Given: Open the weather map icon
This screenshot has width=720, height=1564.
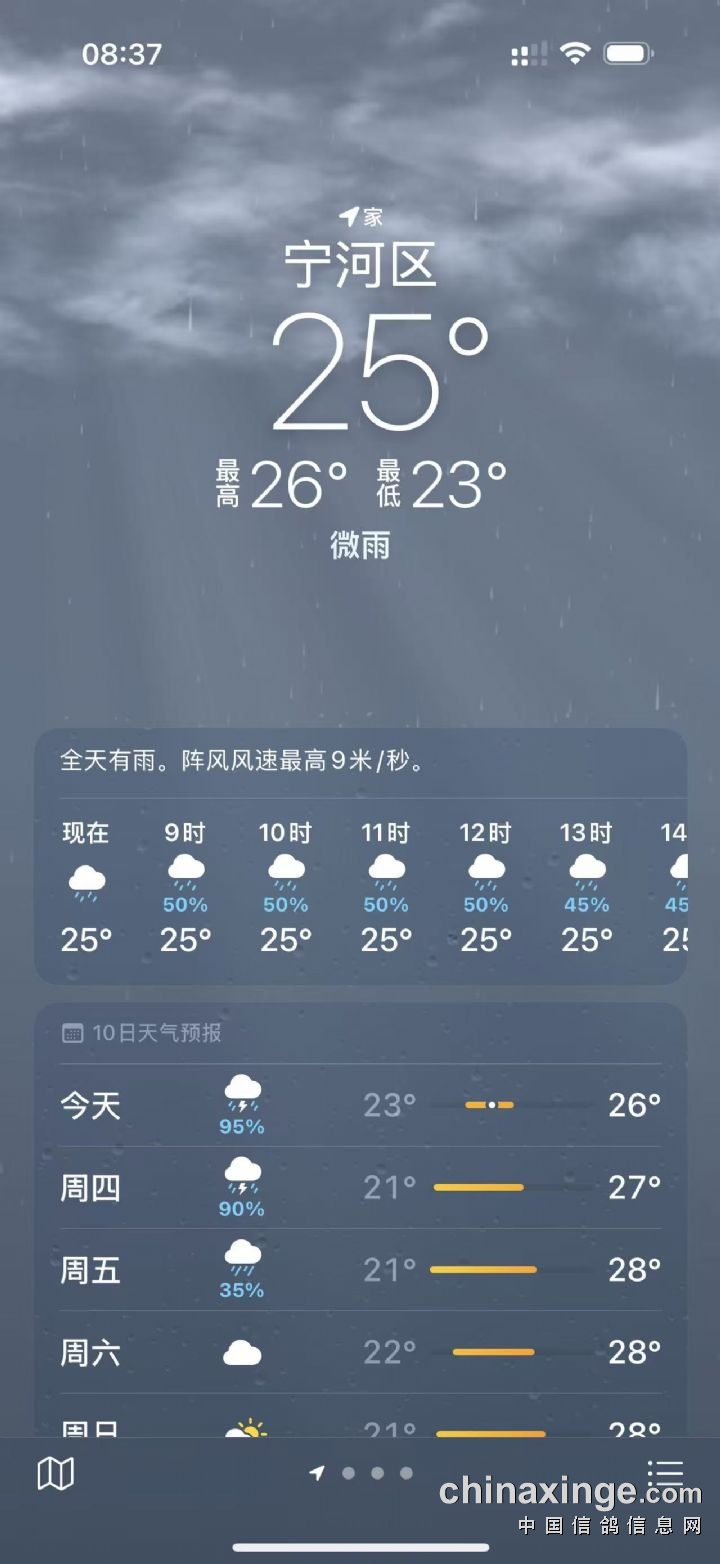Looking at the screenshot, I should (55, 1473).
